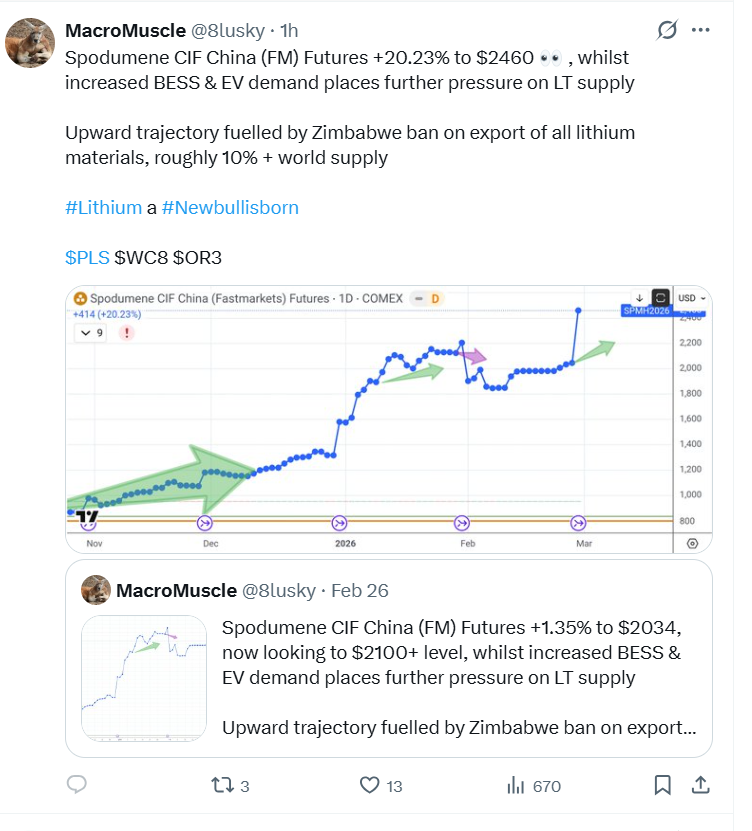Open MacroMuscle's profile avatar
This screenshot has height=831, width=752.
(x=30, y=43)
